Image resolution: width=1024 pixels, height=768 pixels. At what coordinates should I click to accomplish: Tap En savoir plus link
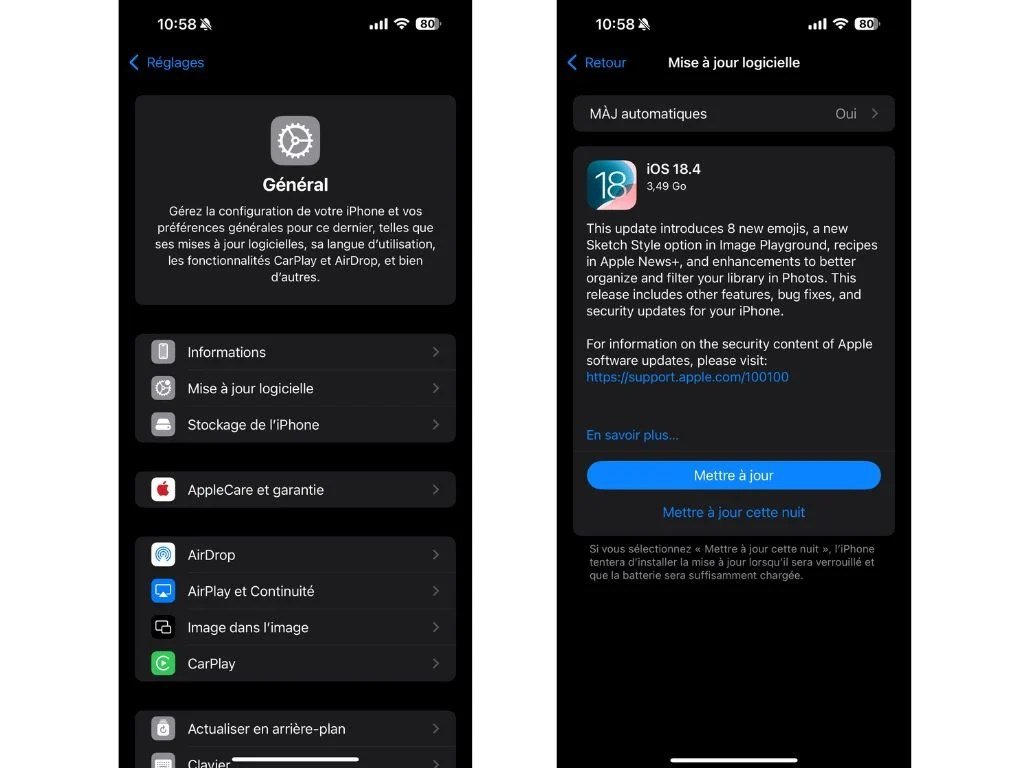point(632,435)
